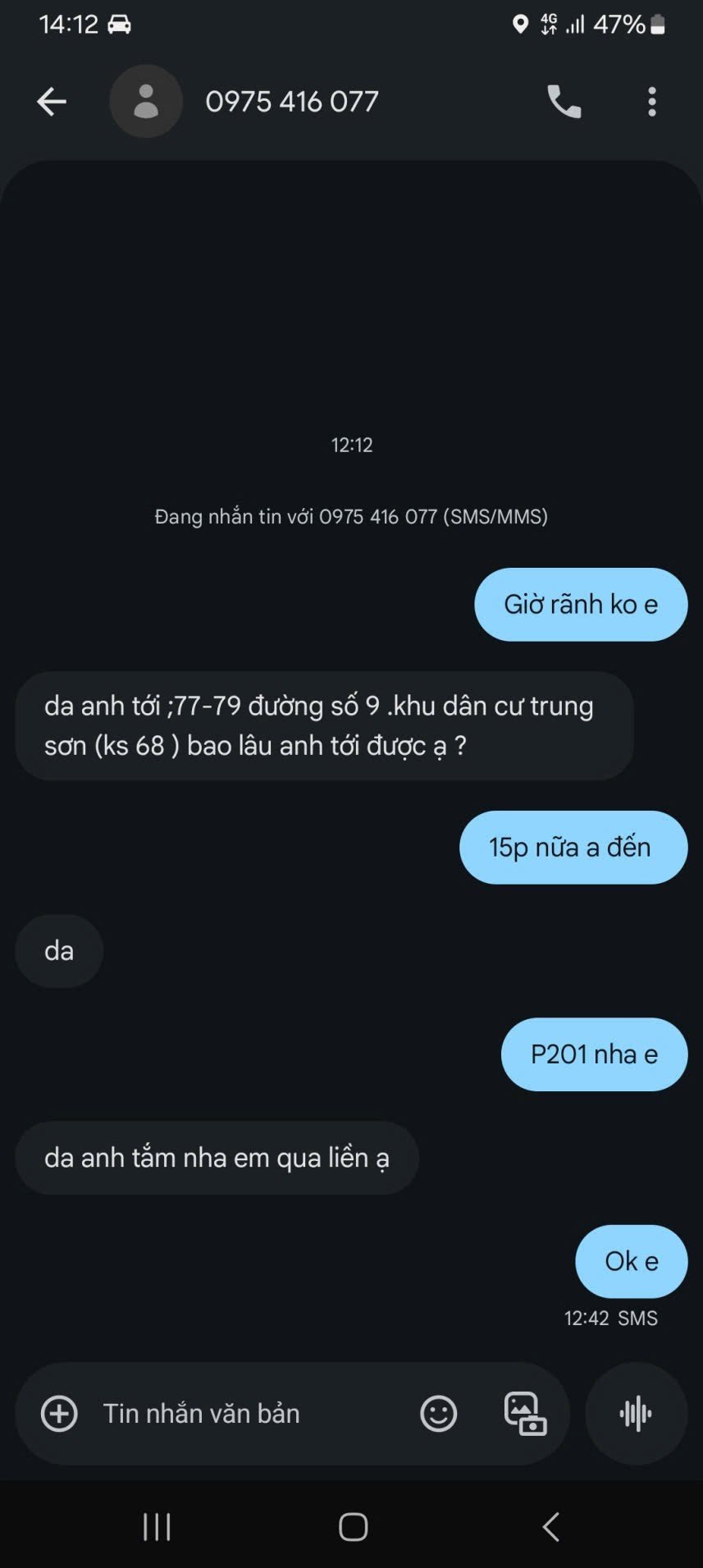
Task: Open the recent apps overview
Action: [157, 1527]
